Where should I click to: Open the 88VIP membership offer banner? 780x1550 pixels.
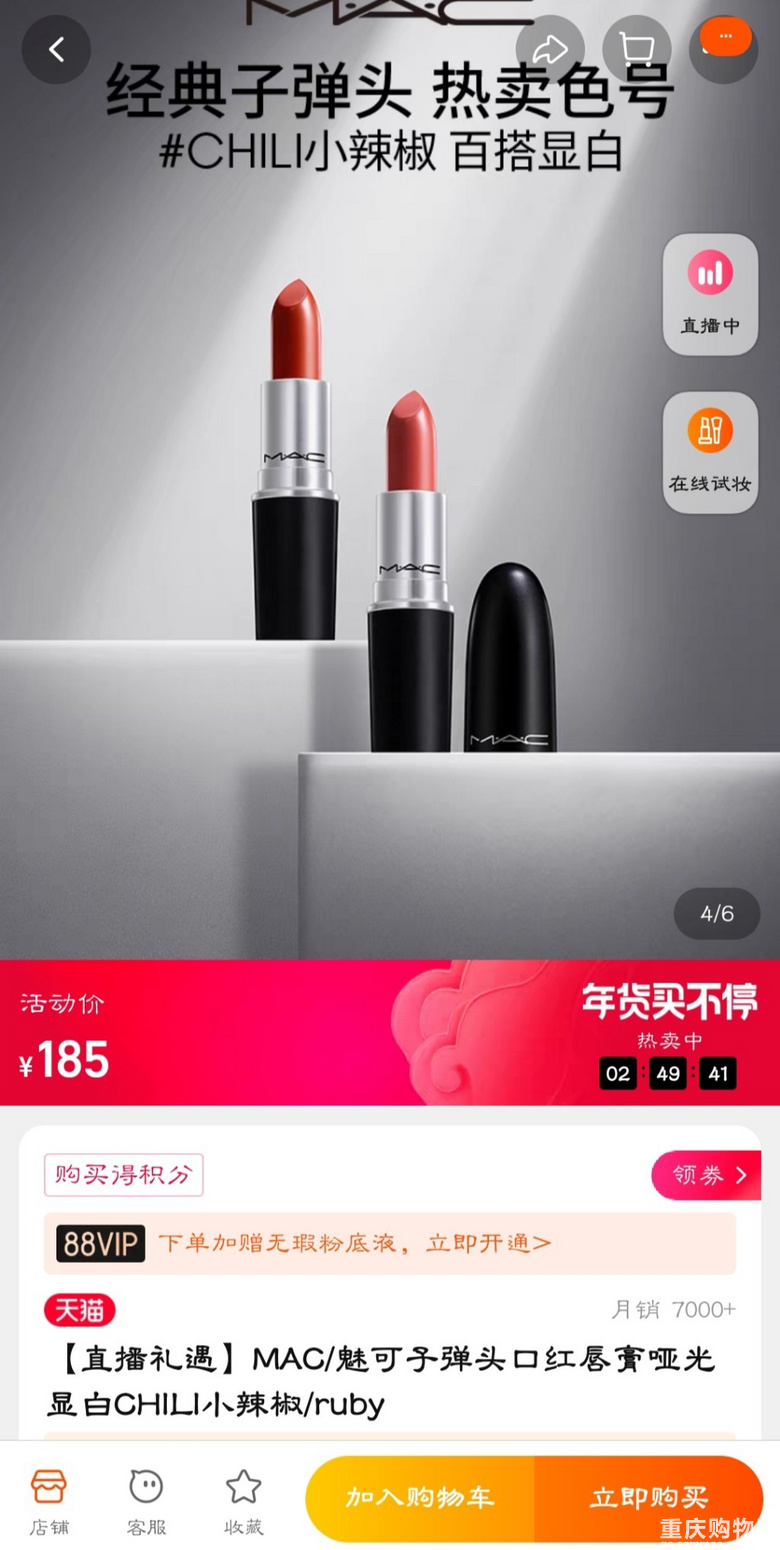[390, 1243]
